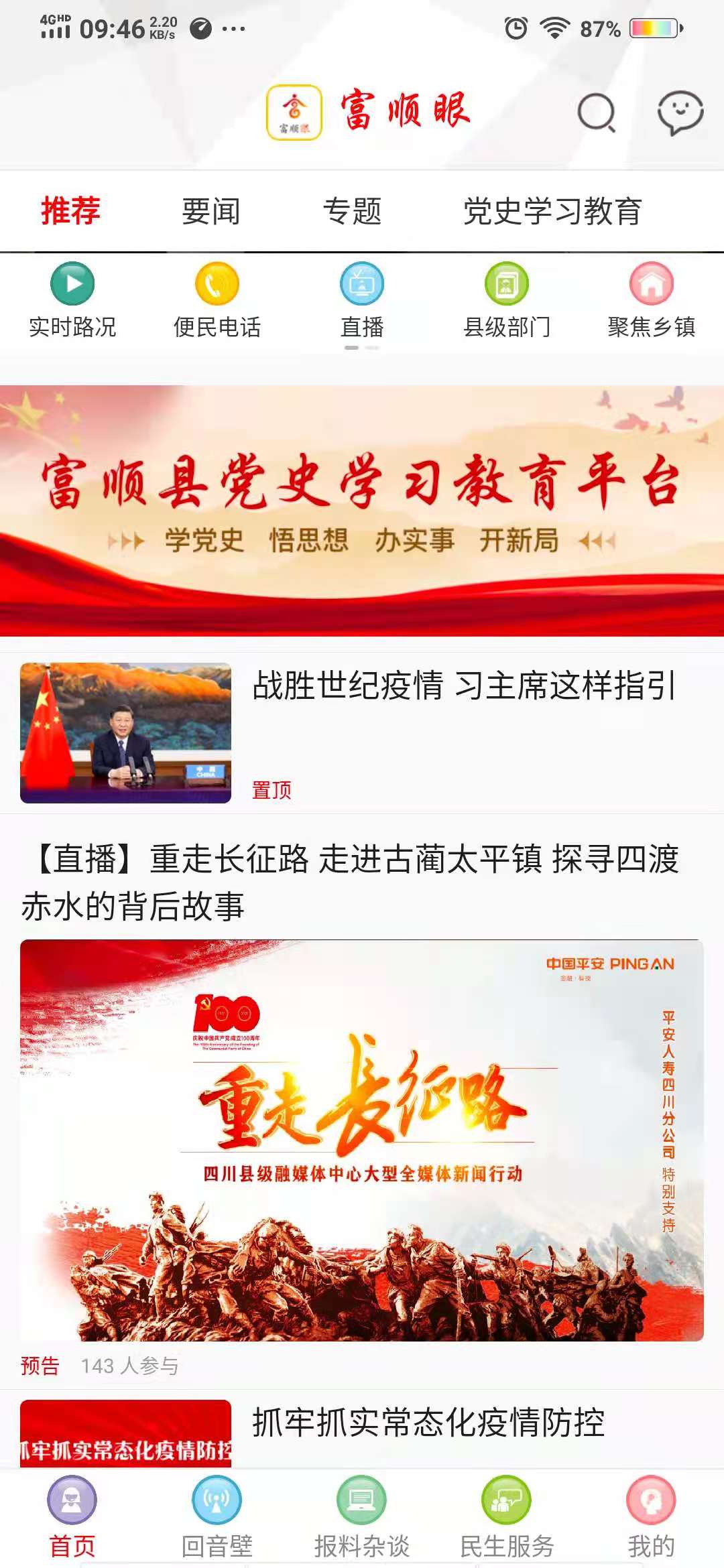Open the search icon in the header
This screenshot has height=1568, width=724.
[x=596, y=113]
